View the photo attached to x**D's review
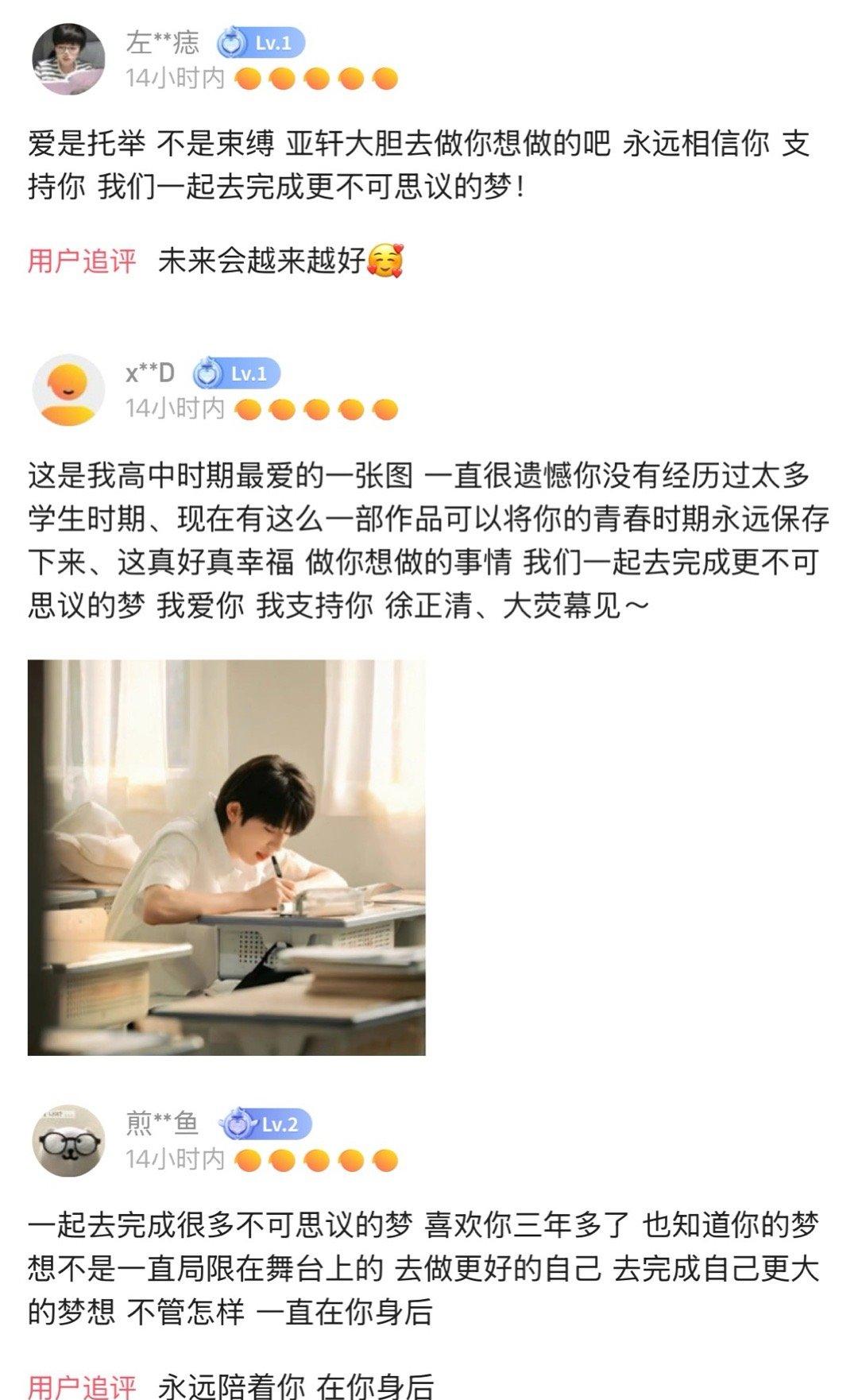858x1400 pixels. (226, 857)
